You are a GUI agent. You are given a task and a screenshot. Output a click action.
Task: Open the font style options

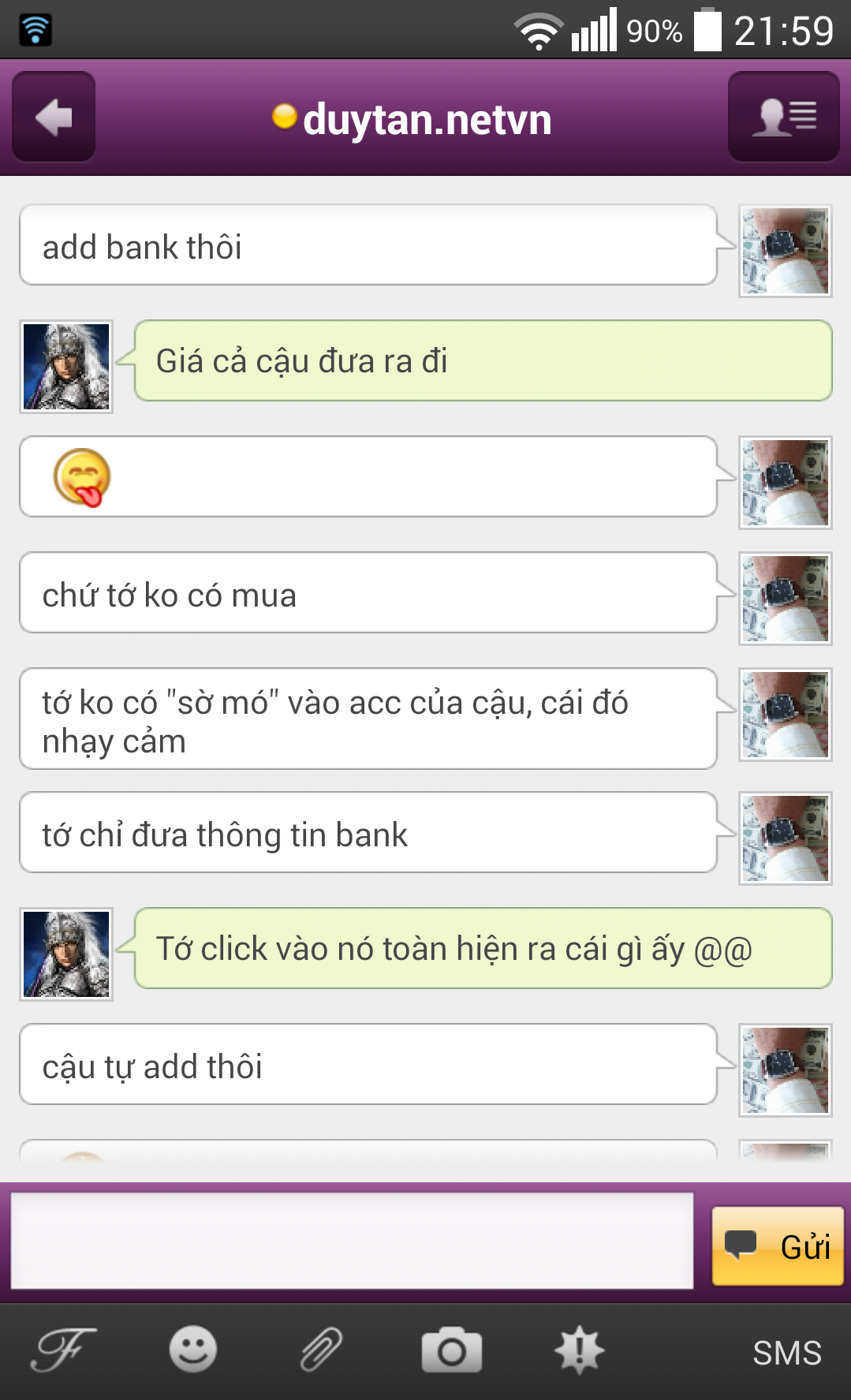pos(62,1350)
